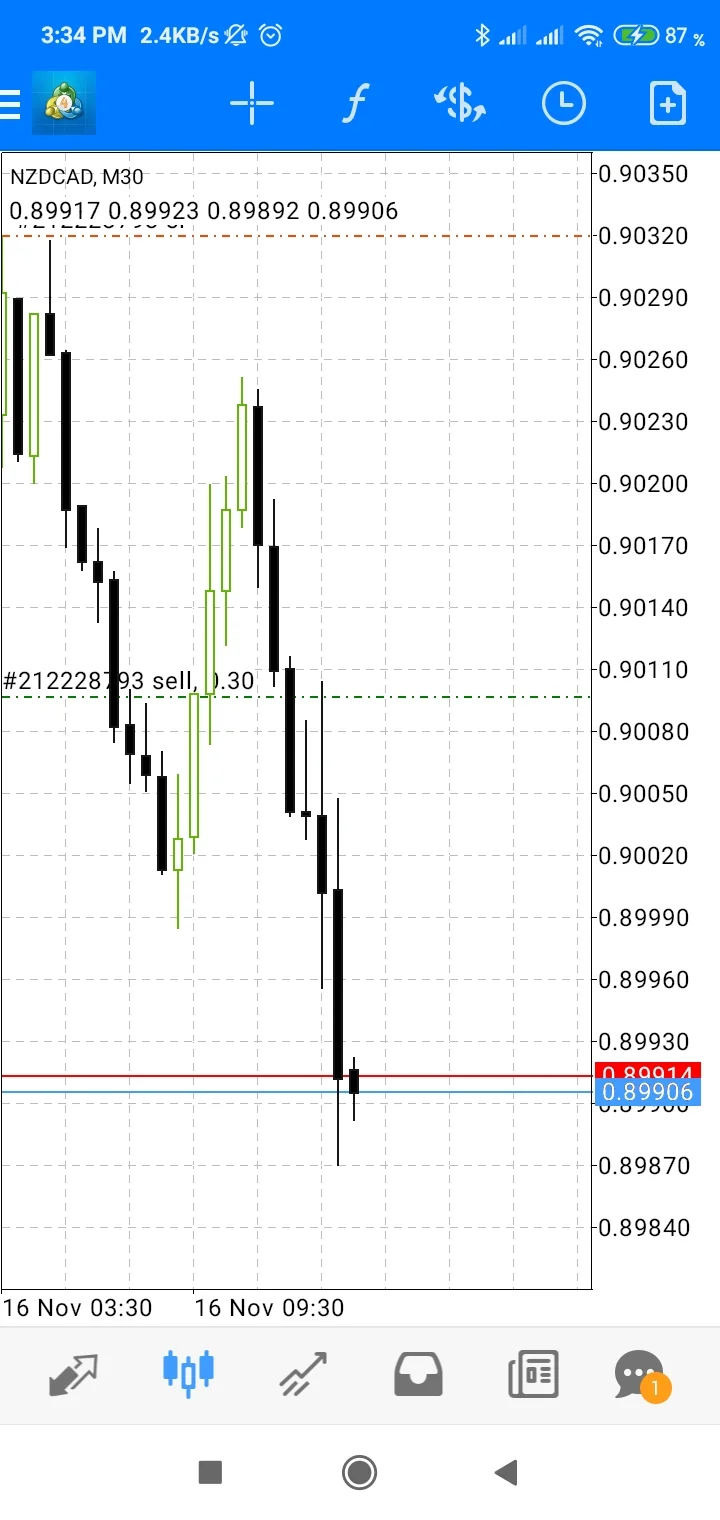Switch to the Quotes tab
This screenshot has height=1520, width=720.
coord(74,1375)
